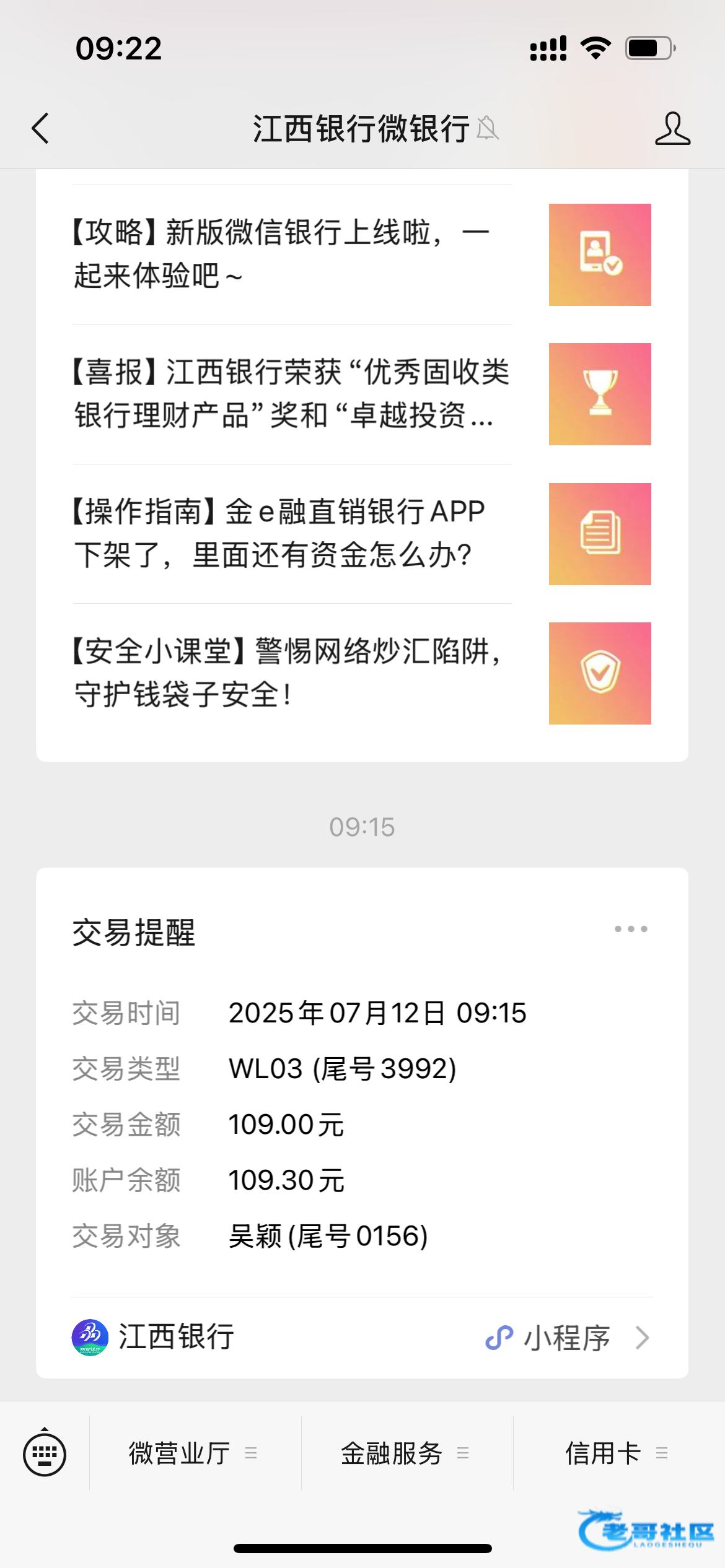Go back from 江西银行微银行 chat
Screen dimensions: 725x1568
(x=41, y=129)
